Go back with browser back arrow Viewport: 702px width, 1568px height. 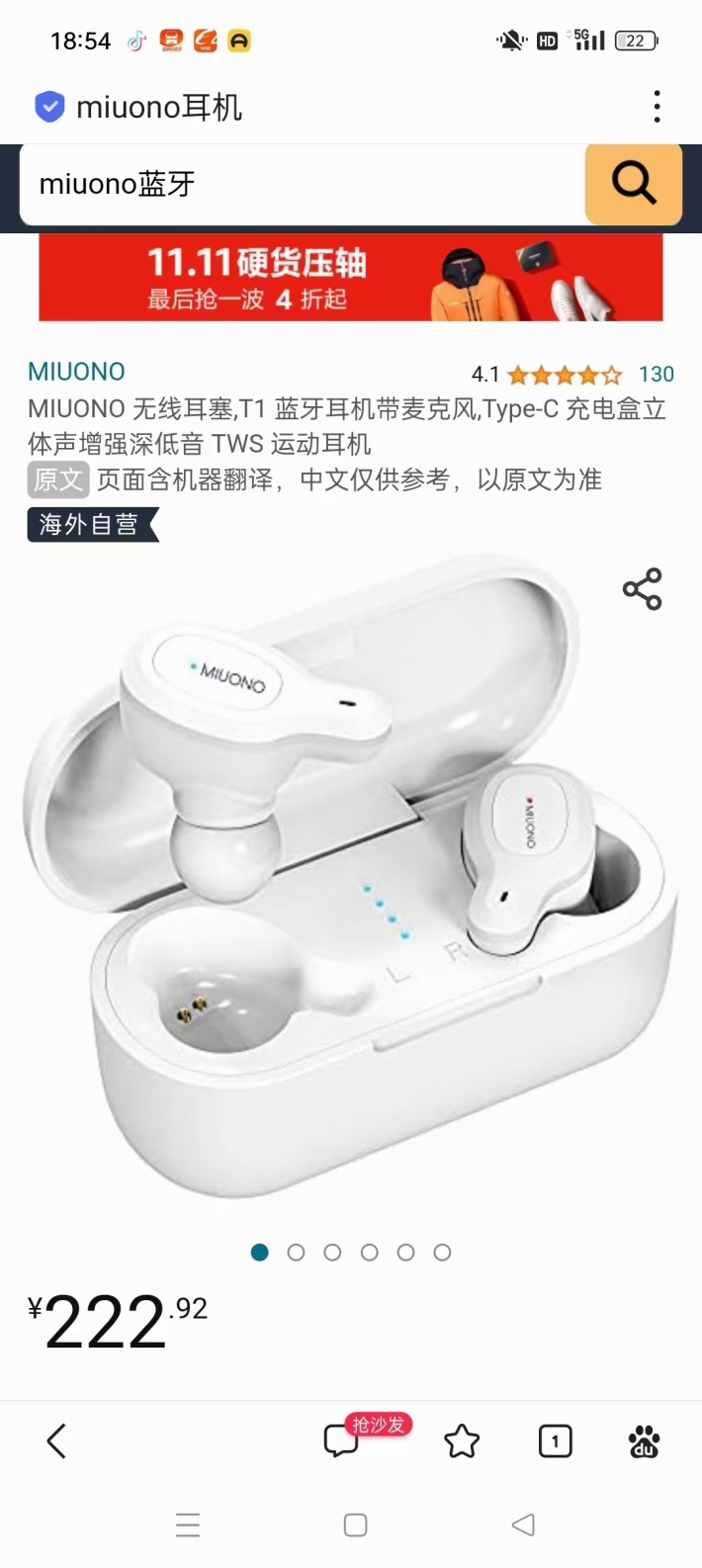(x=57, y=1441)
